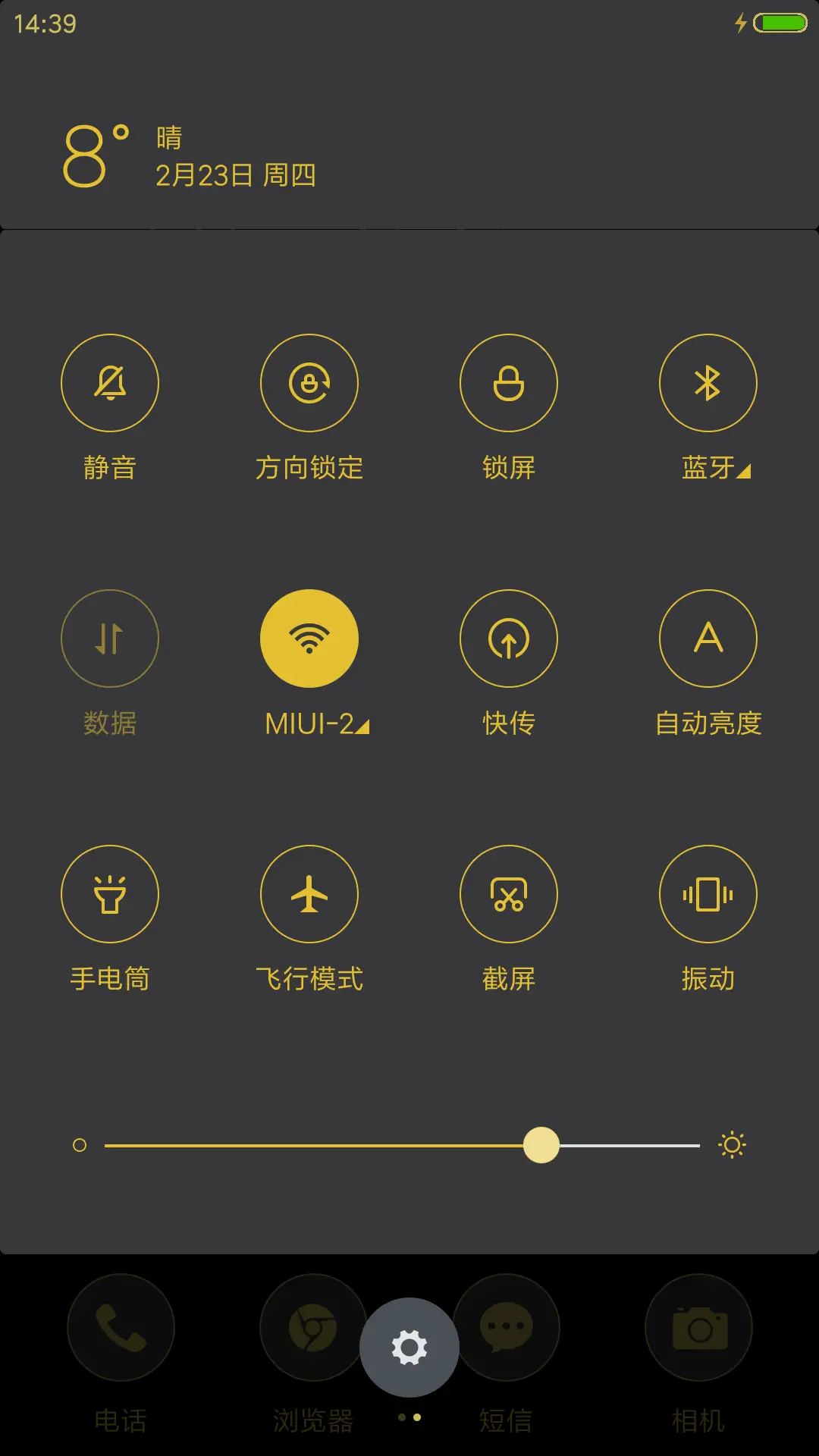
Task: Toggle silent mode (静音)
Action: pyautogui.click(x=110, y=383)
